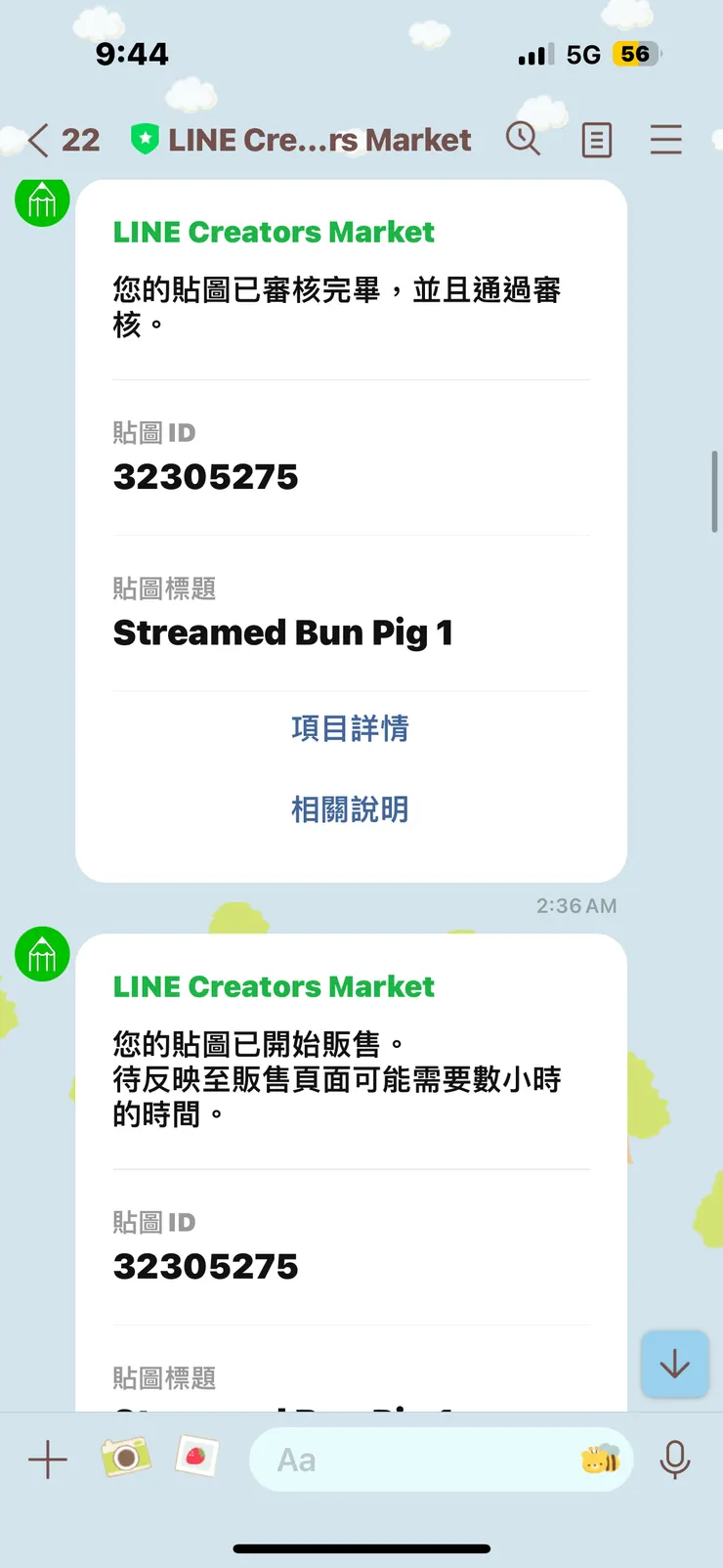Tap LINE Creators Market title in the first message
The height and width of the screenshot is (1568, 723).
[x=274, y=232]
